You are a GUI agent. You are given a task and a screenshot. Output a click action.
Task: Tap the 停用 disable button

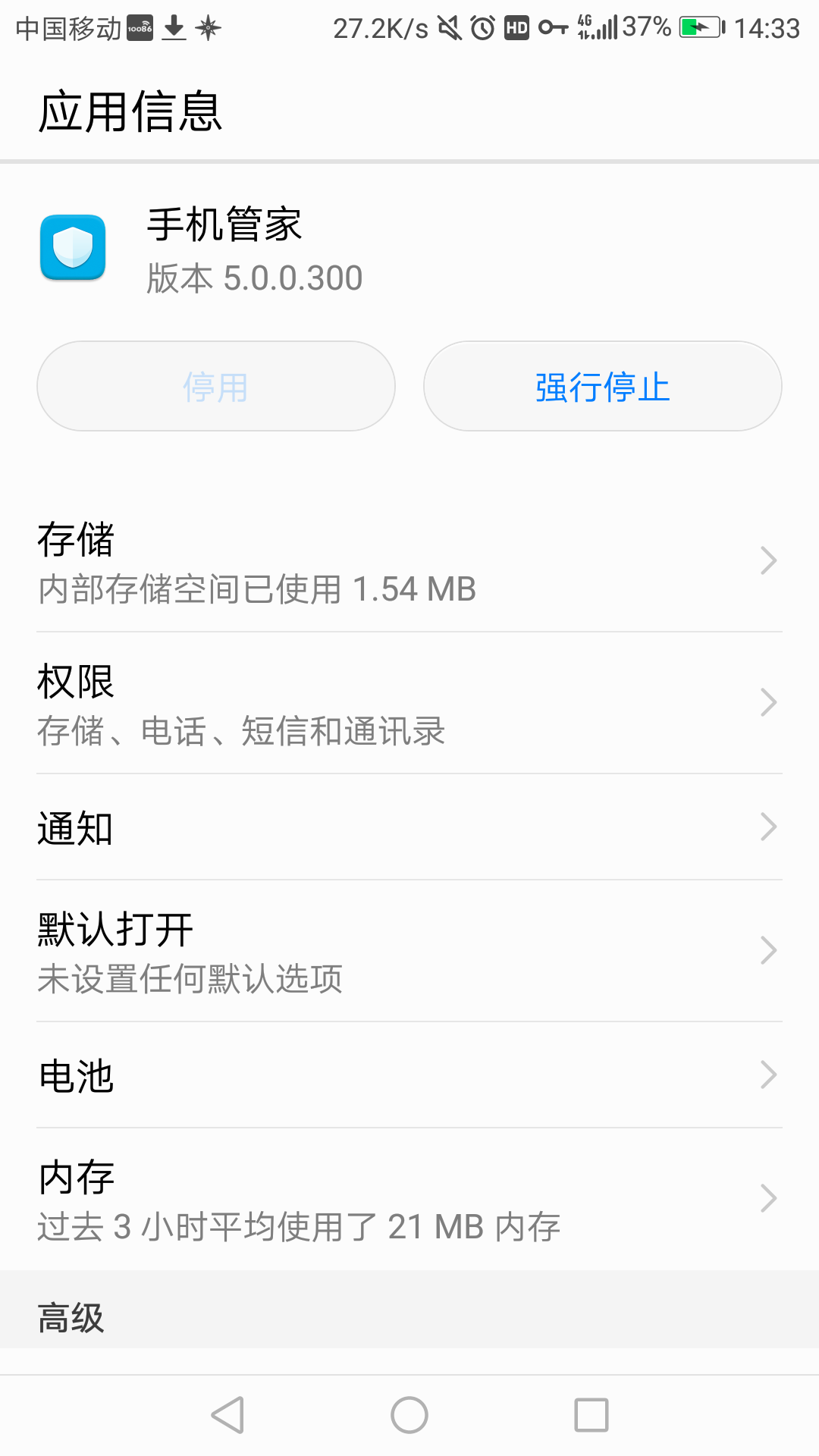point(216,386)
